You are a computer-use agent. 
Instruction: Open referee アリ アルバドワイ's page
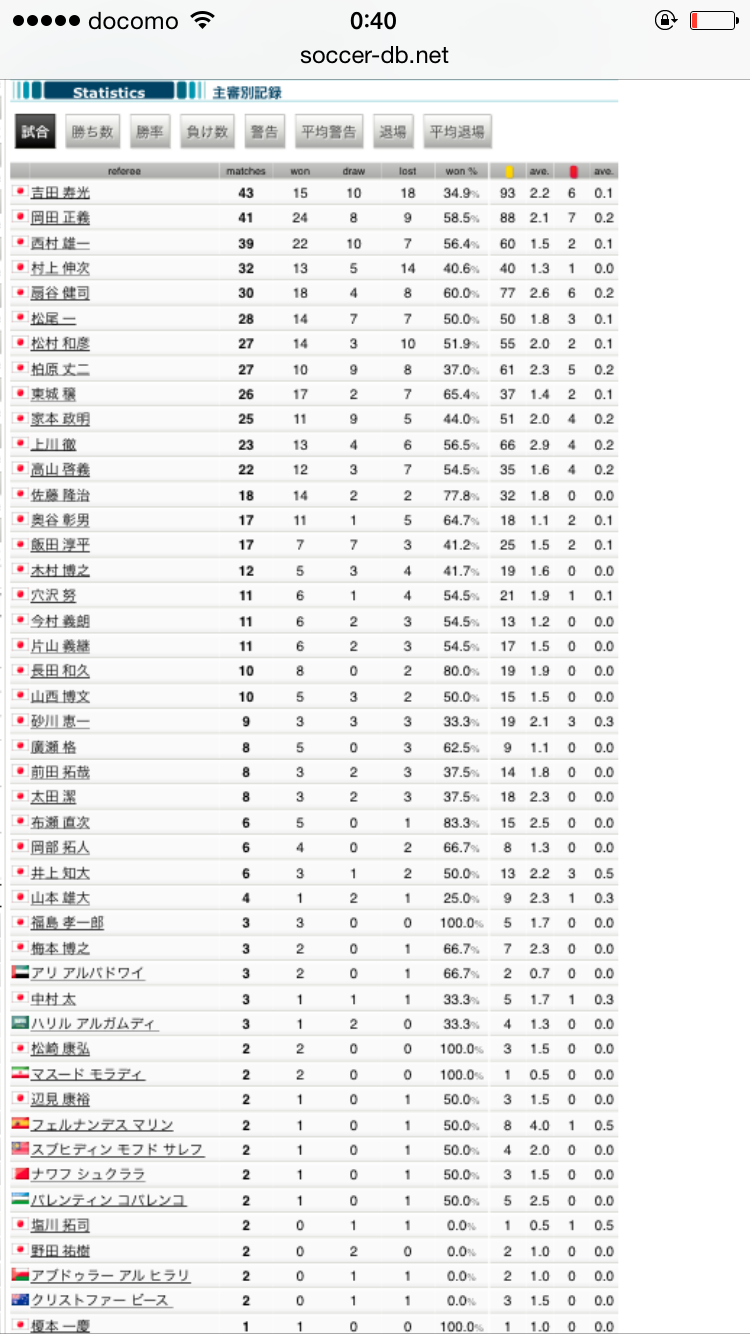88,973
